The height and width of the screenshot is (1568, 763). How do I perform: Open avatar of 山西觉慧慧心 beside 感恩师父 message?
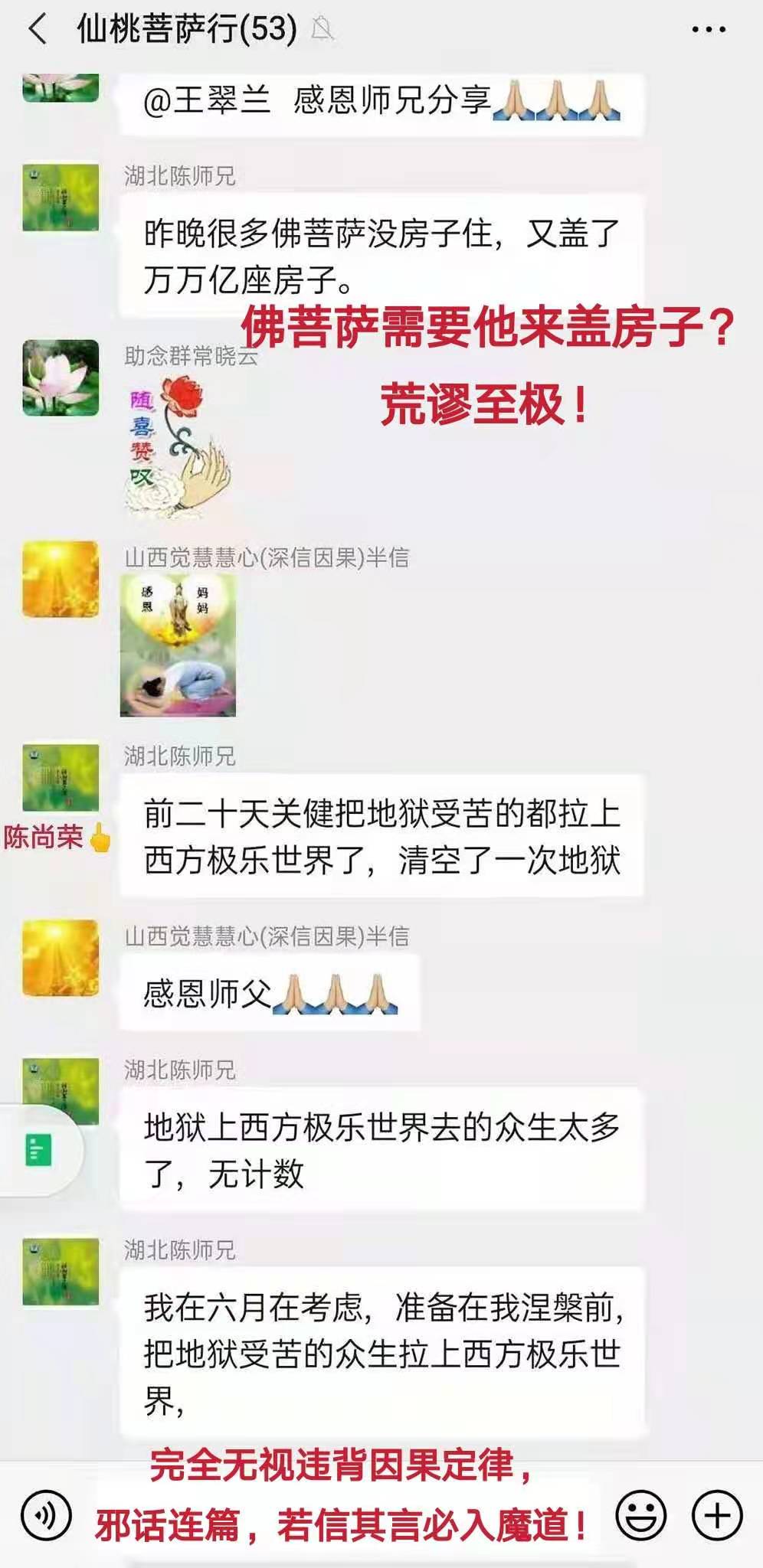pyautogui.click(x=61, y=958)
